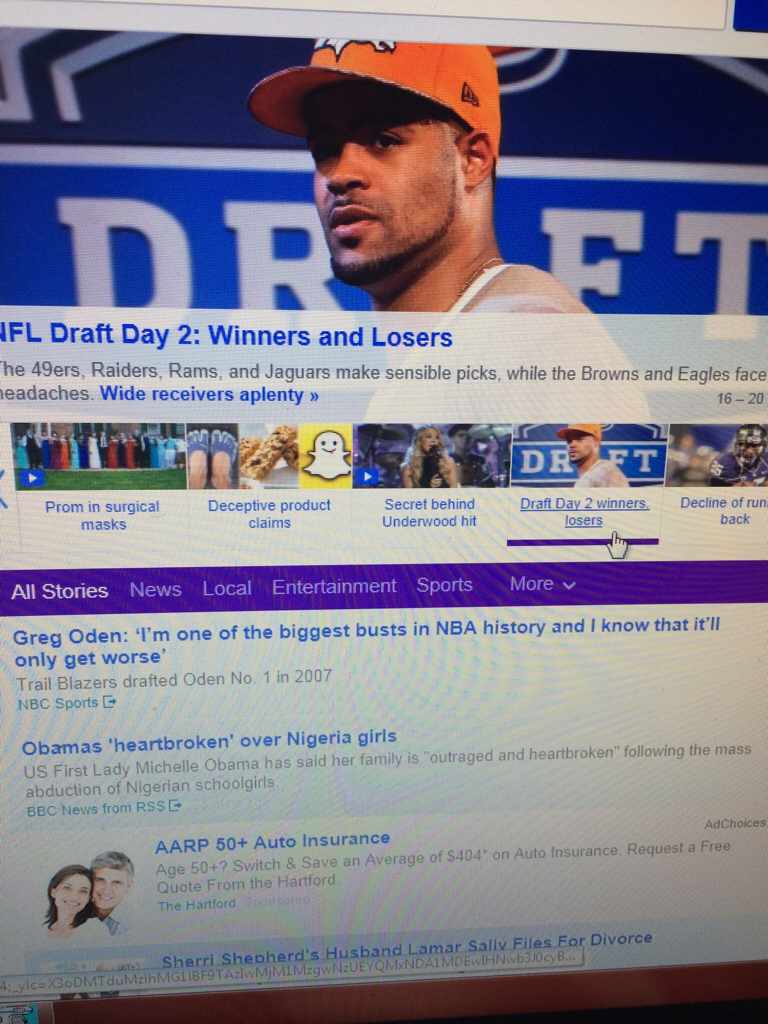Viewport: 768px width, 1024px height.
Task: Select Draft Day 2 winners, losers tile
Action: coord(584,511)
